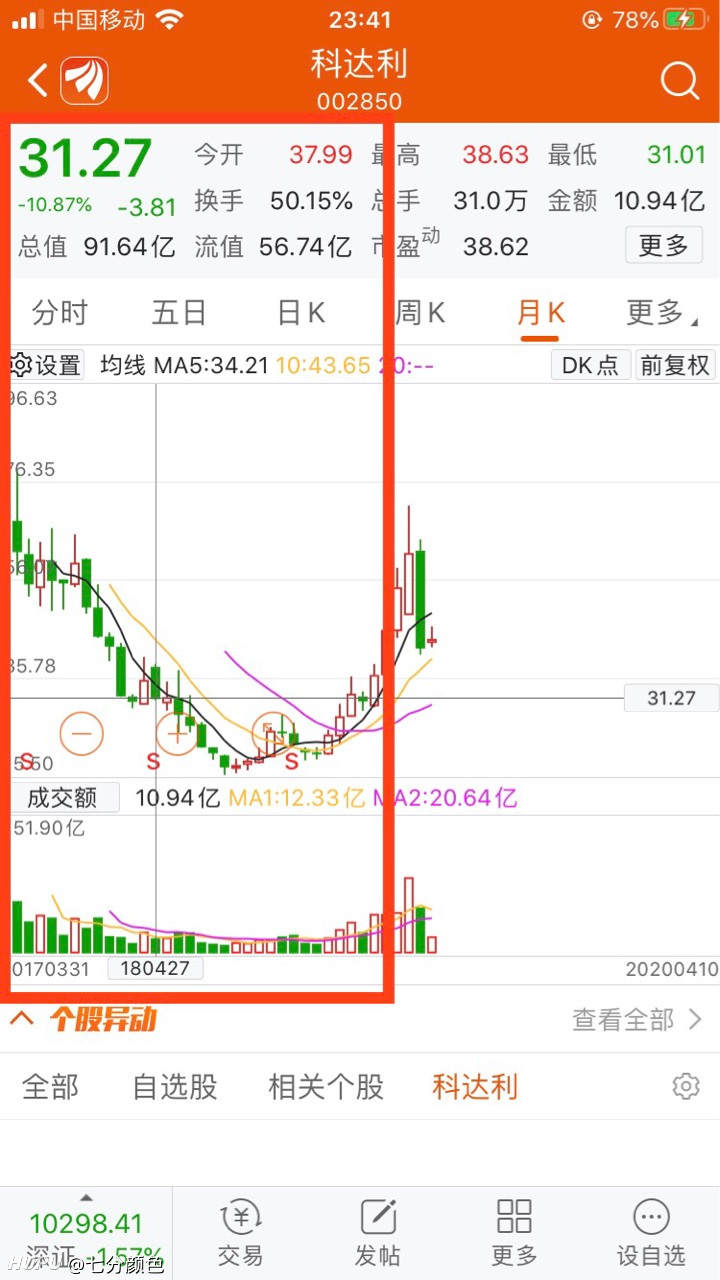Screen dimensions: 720x1280
Task: Zoom in chart with plus circle
Action: [x=177, y=734]
